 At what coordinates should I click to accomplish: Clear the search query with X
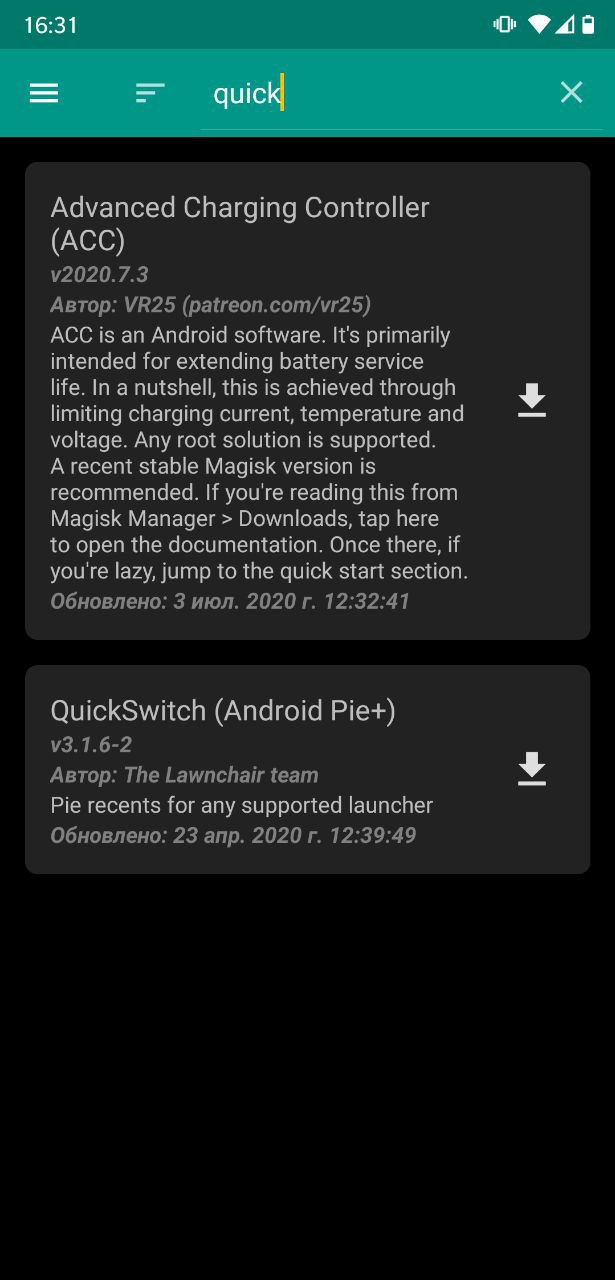pyautogui.click(x=571, y=93)
